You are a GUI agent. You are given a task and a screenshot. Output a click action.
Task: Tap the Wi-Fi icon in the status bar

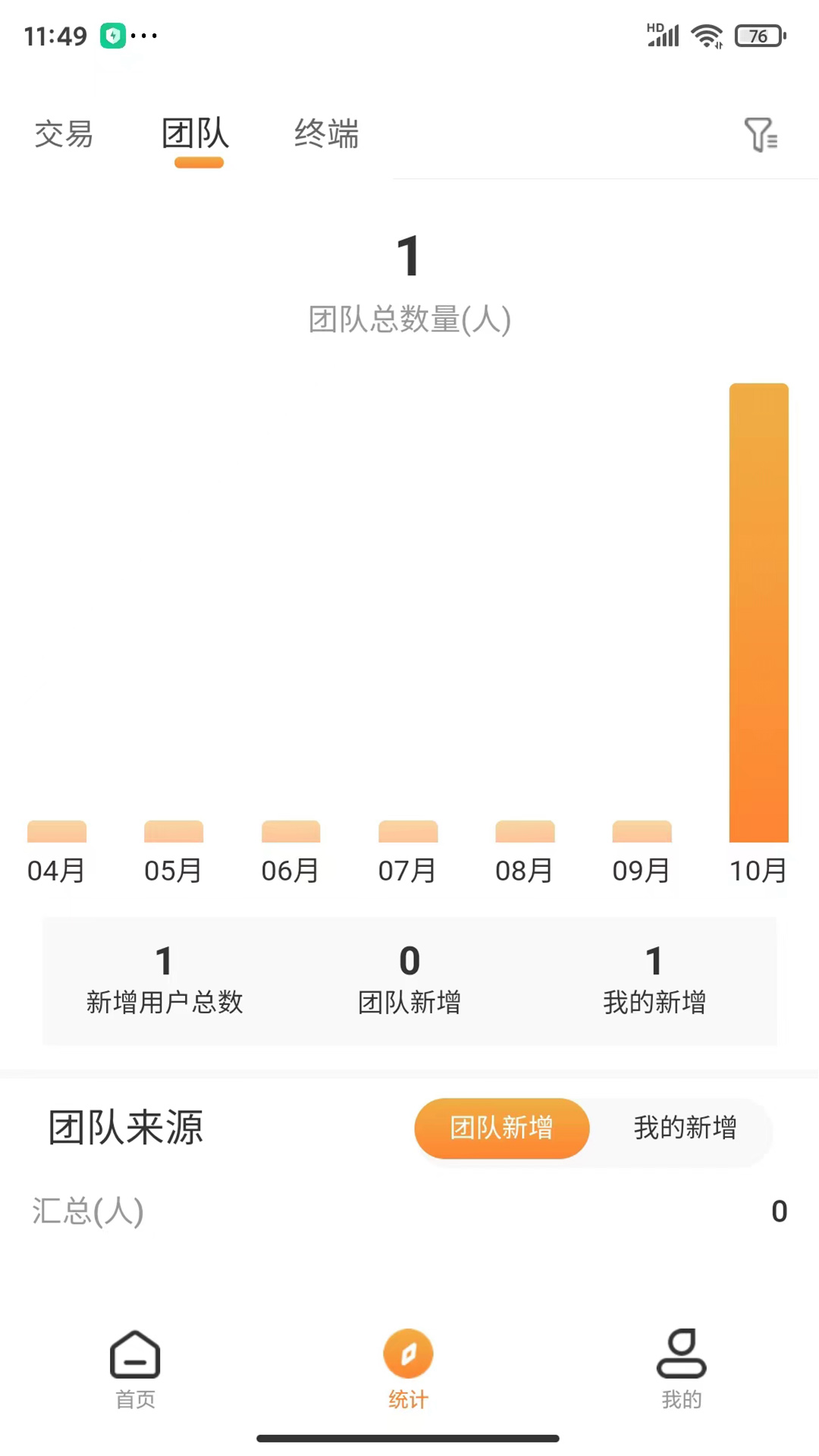coord(707,34)
